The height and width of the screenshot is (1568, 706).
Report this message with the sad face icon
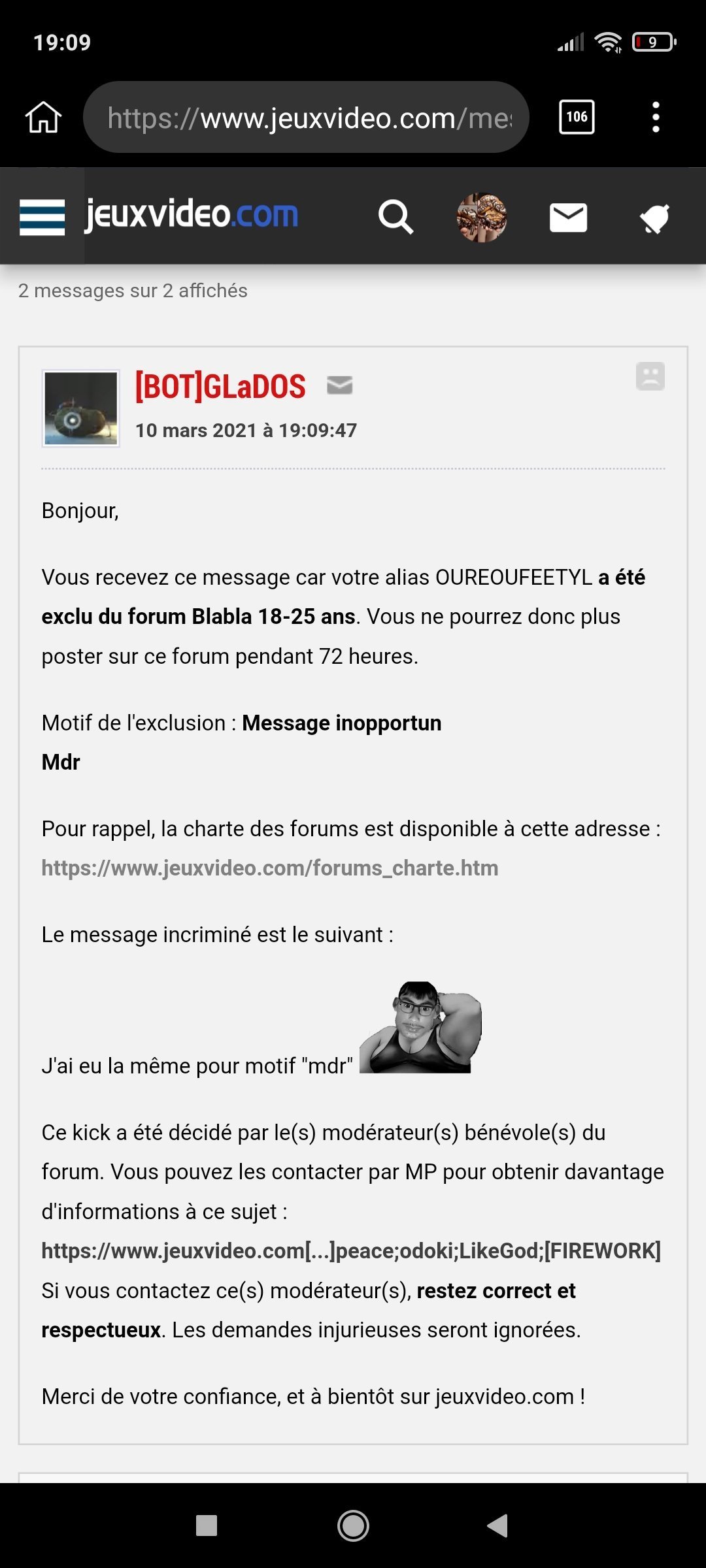[x=650, y=376]
